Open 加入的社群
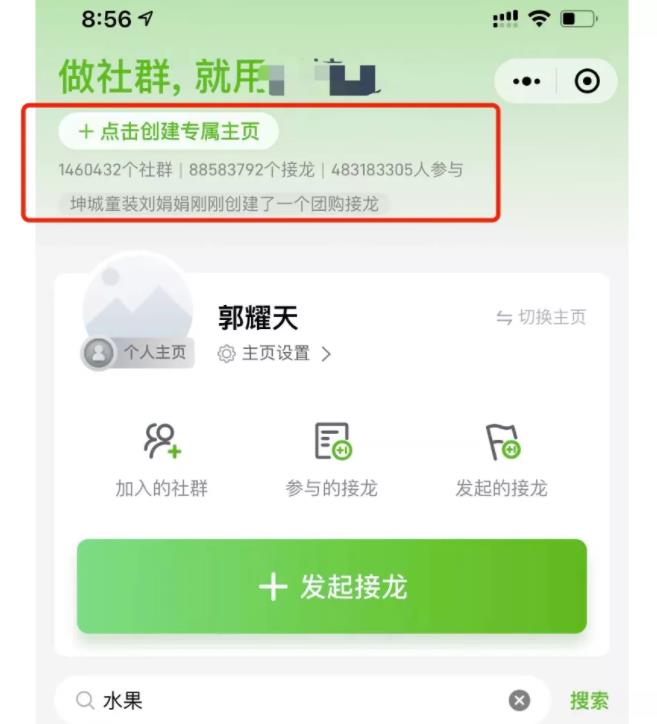657x724 pixels. click(x=161, y=460)
